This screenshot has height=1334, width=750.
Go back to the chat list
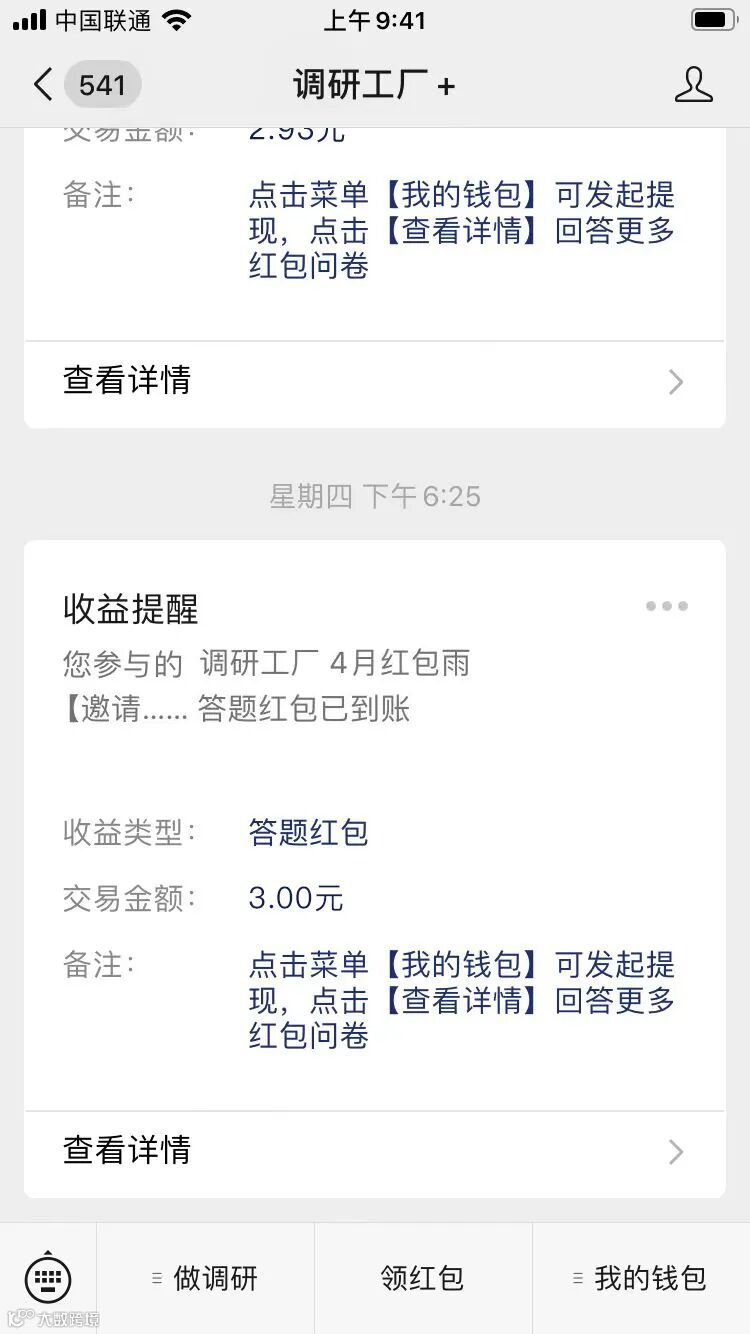pyautogui.click(x=85, y=85)
